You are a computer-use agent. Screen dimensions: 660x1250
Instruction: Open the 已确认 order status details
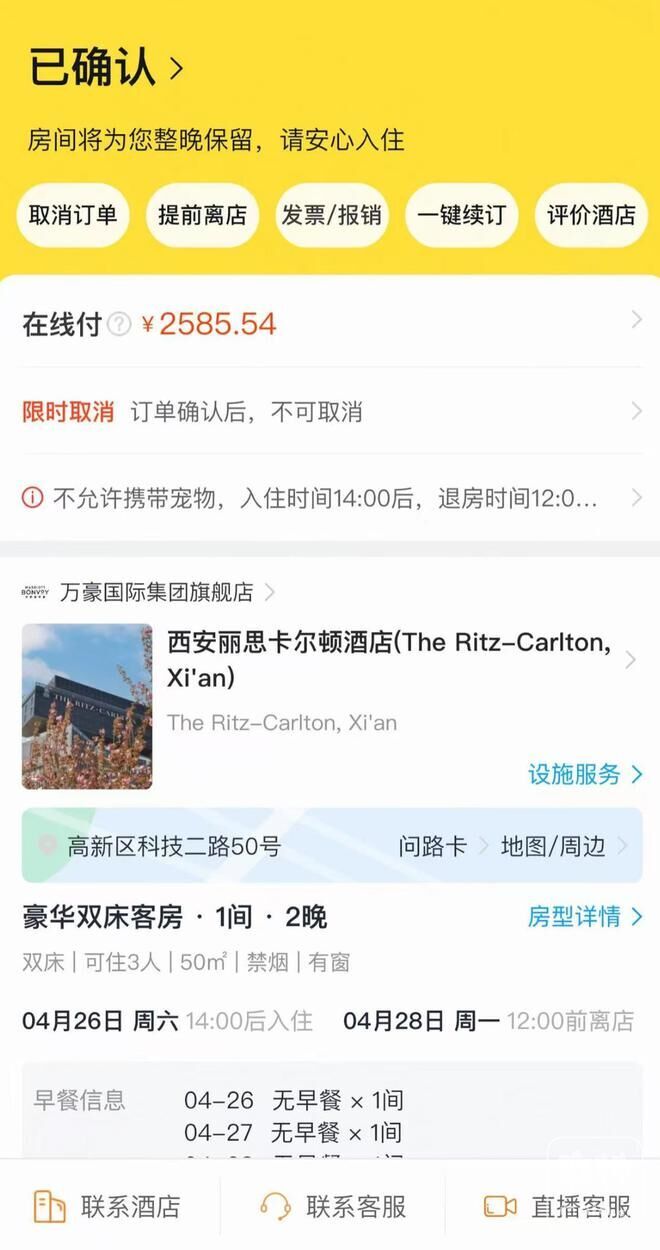point(106,68)
